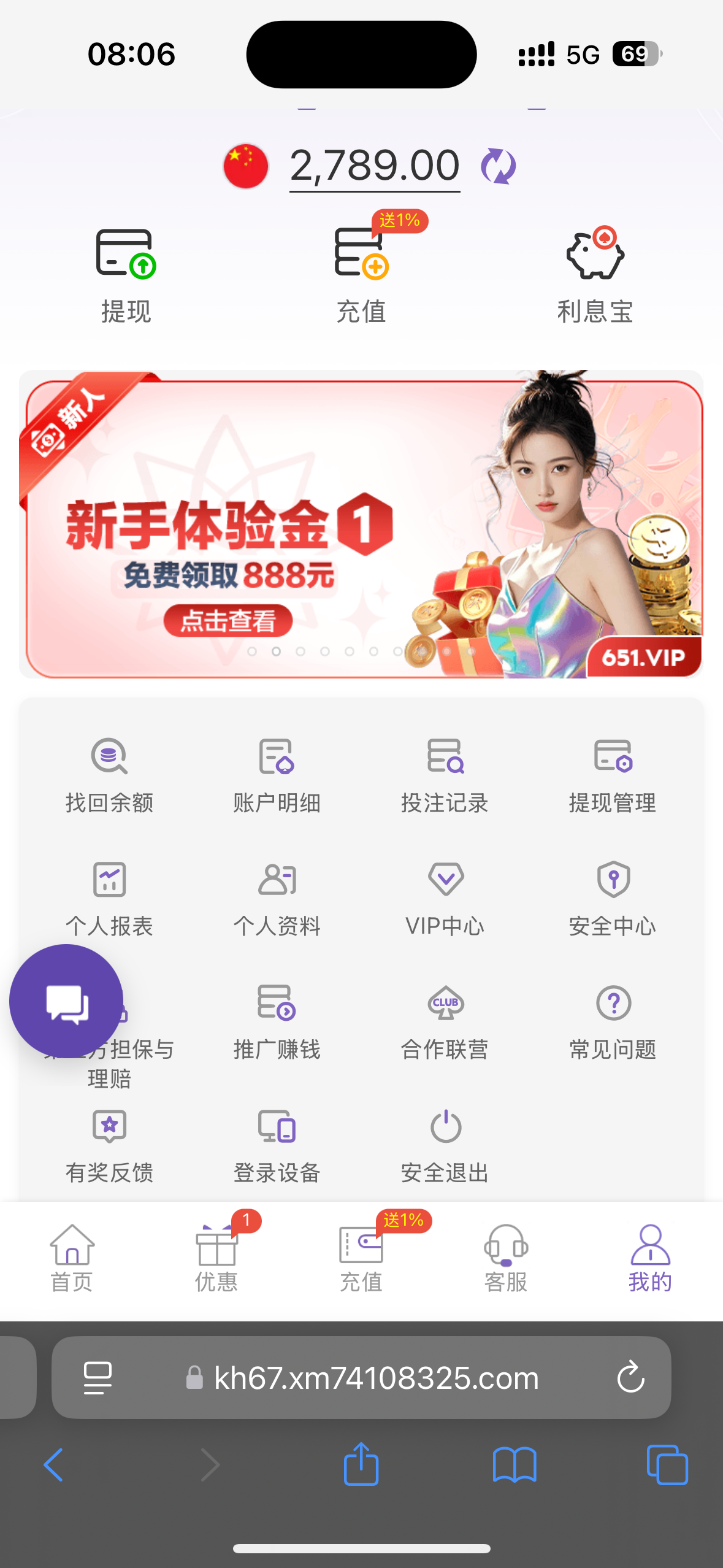Switch to the 首页 tab
The image size is (723, 1568).
72,1258
